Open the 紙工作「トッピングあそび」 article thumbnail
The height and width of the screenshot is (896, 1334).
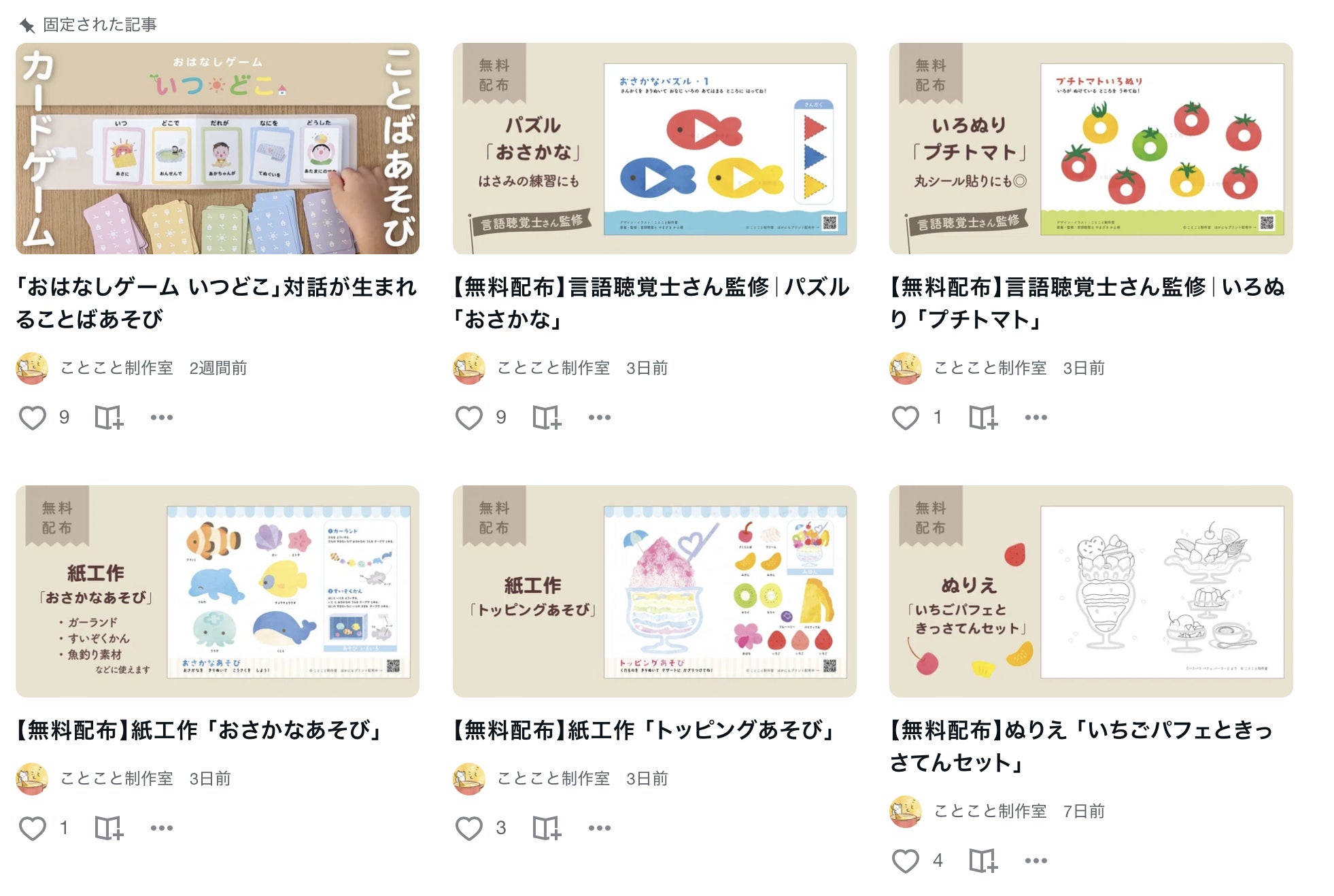click(x=654, y=591)
